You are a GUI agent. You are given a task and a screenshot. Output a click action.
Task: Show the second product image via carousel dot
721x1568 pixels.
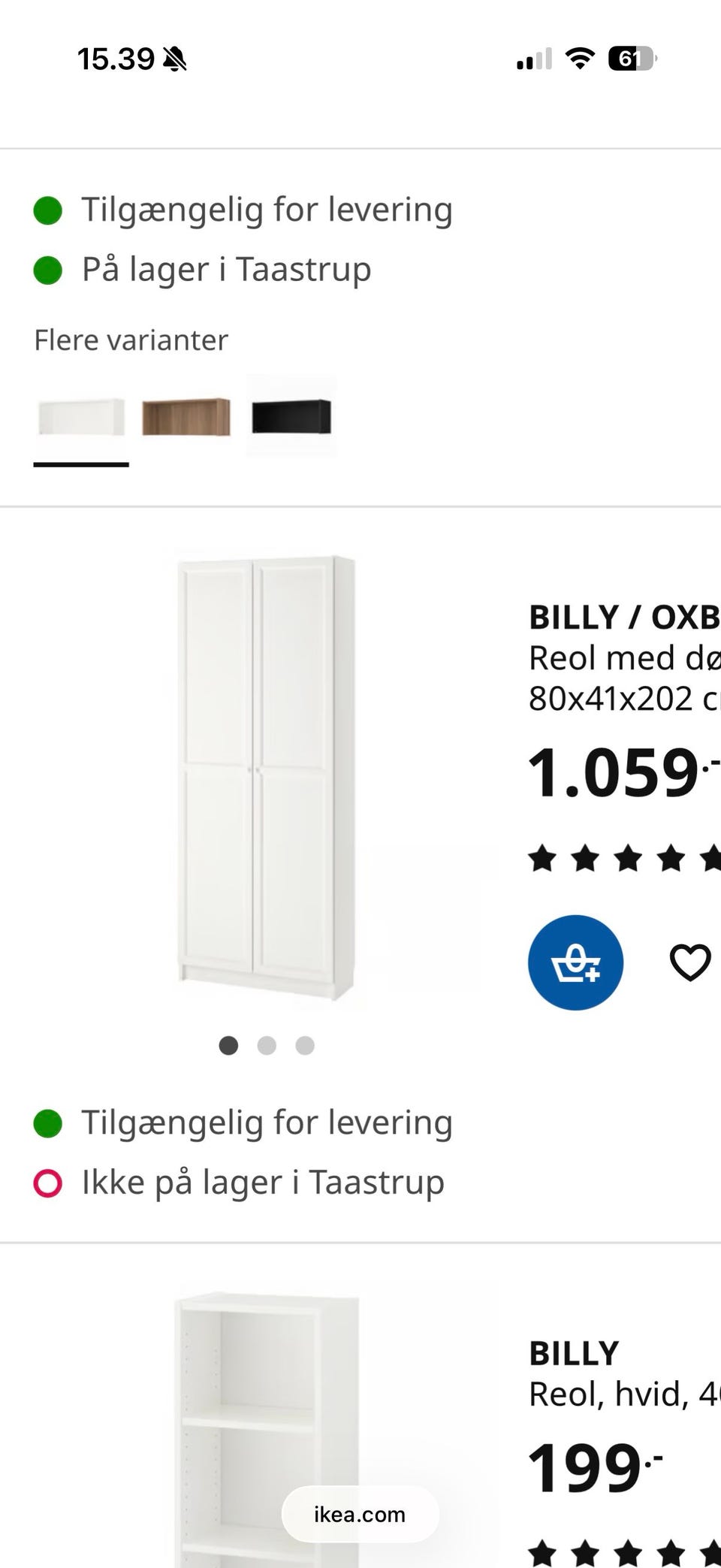coord(267,1046)
